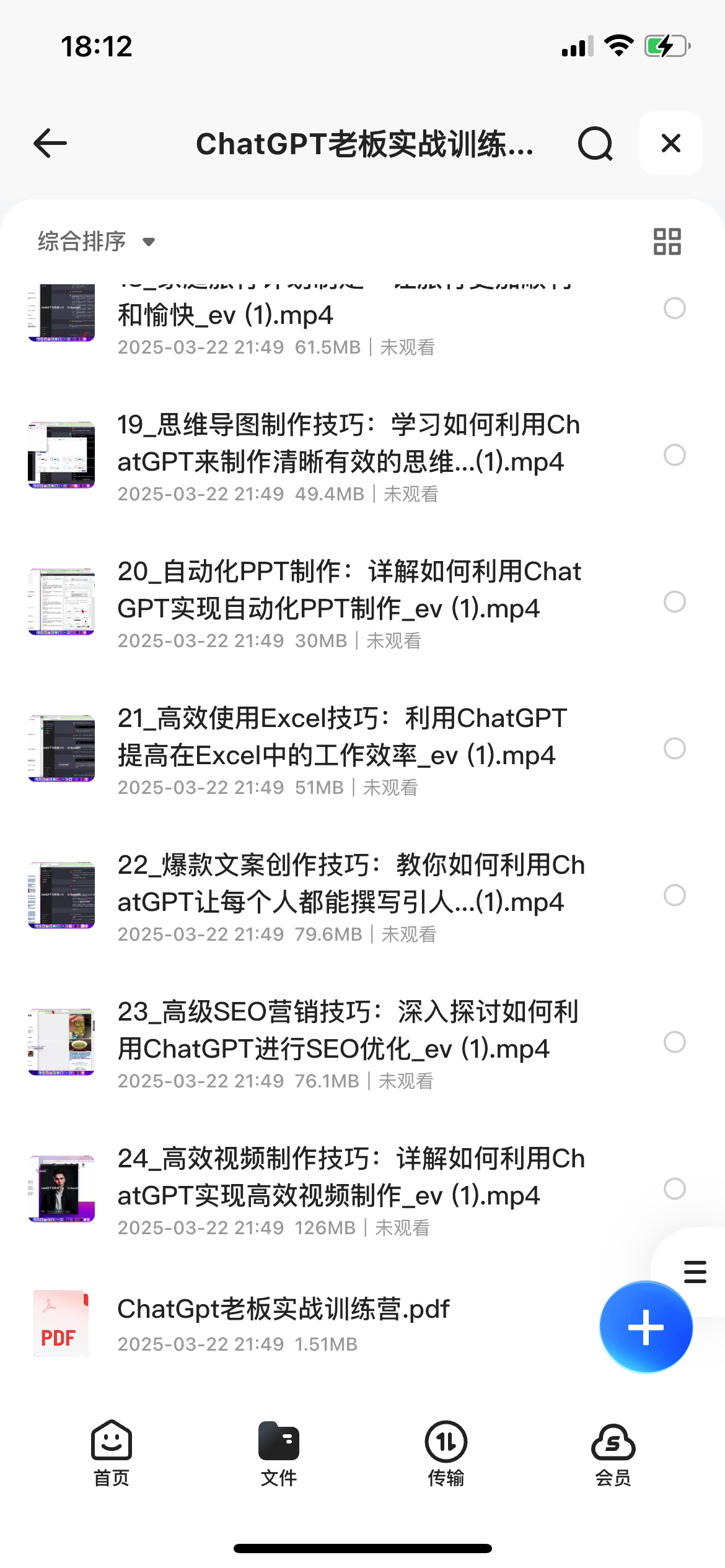This screenshot has width=725, height=1568.
Task: Open video 19_思维导图制作技巧
Action: pos(347,444)
